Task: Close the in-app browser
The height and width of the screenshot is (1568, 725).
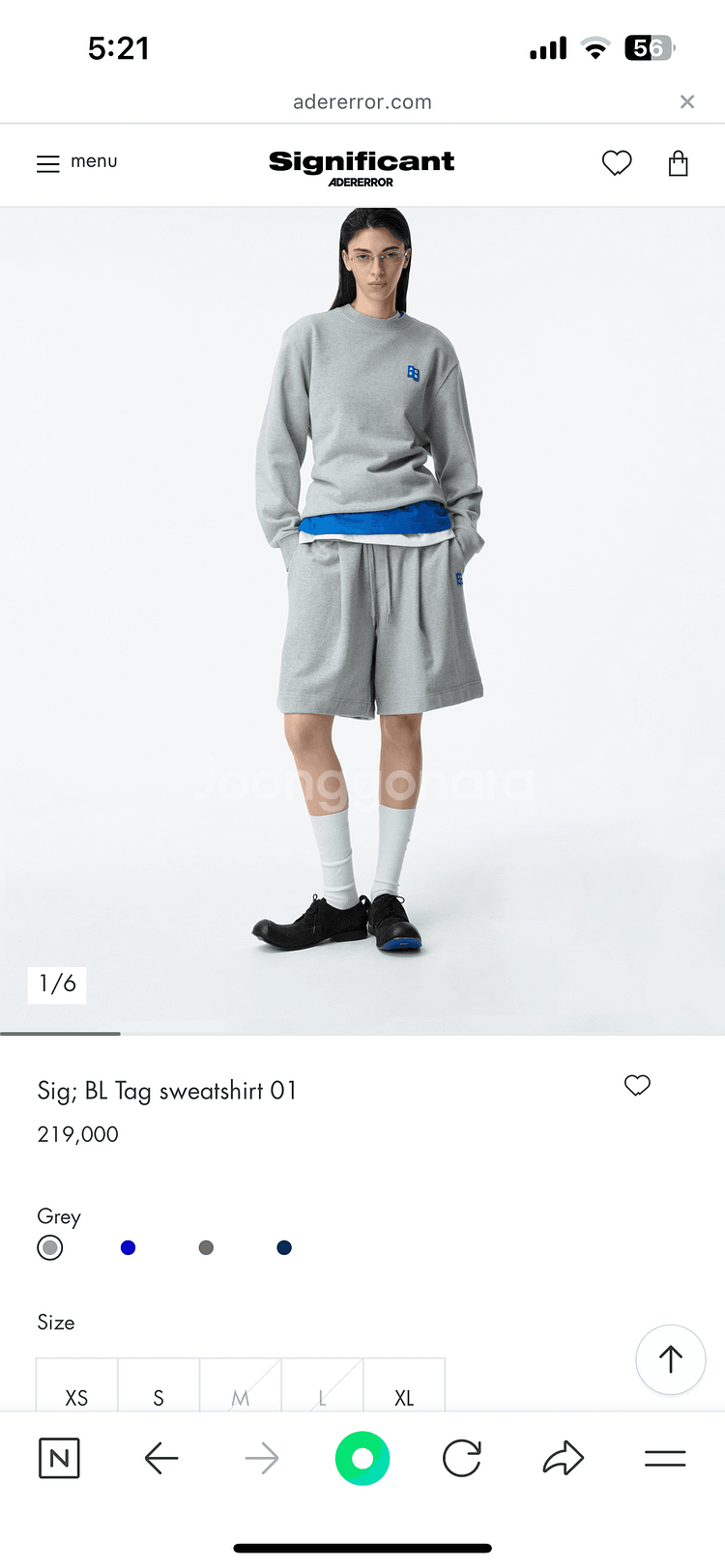Action: pos(687,101)
